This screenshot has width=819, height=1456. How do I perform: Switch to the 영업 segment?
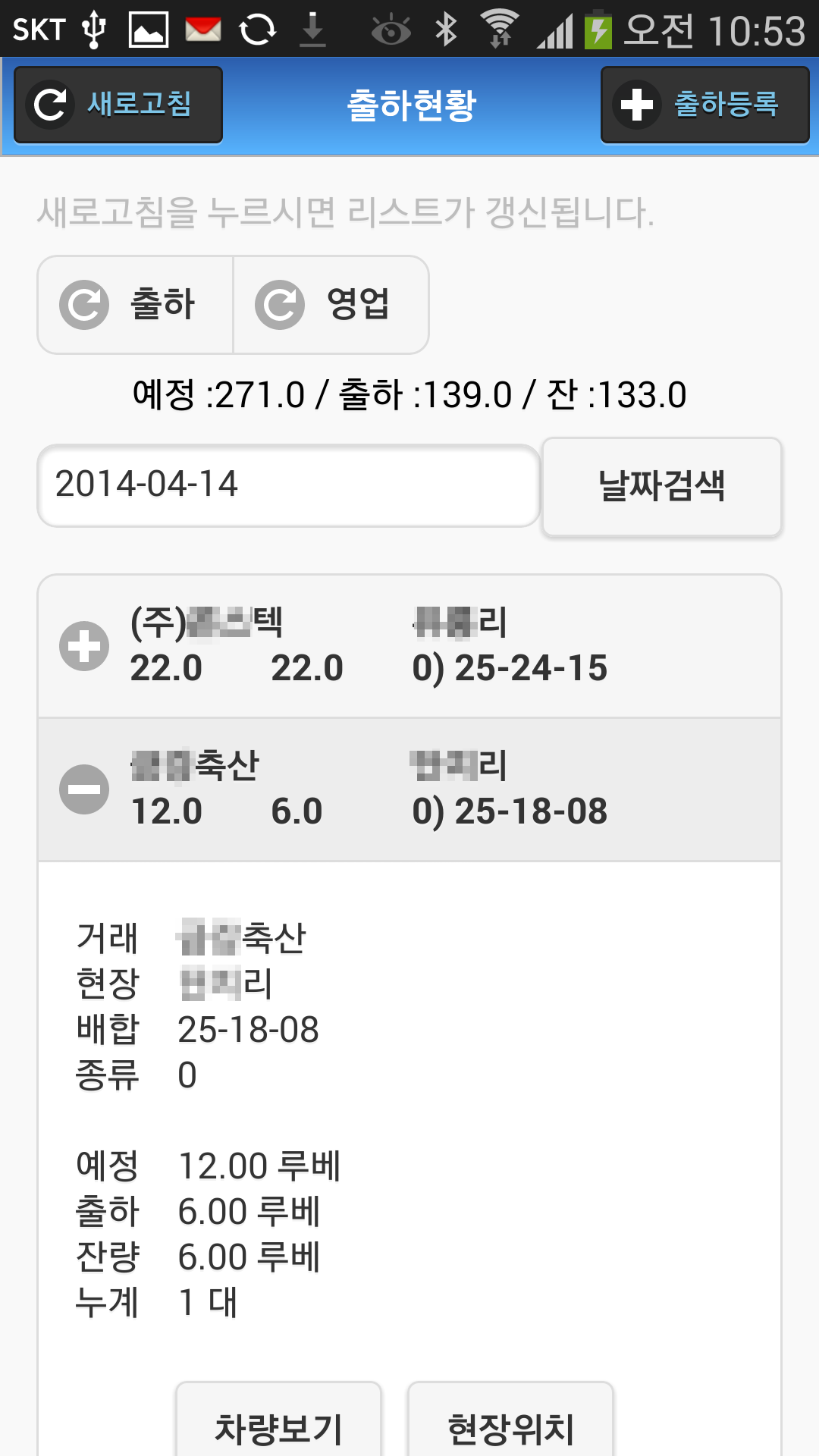tap(331, 305)
